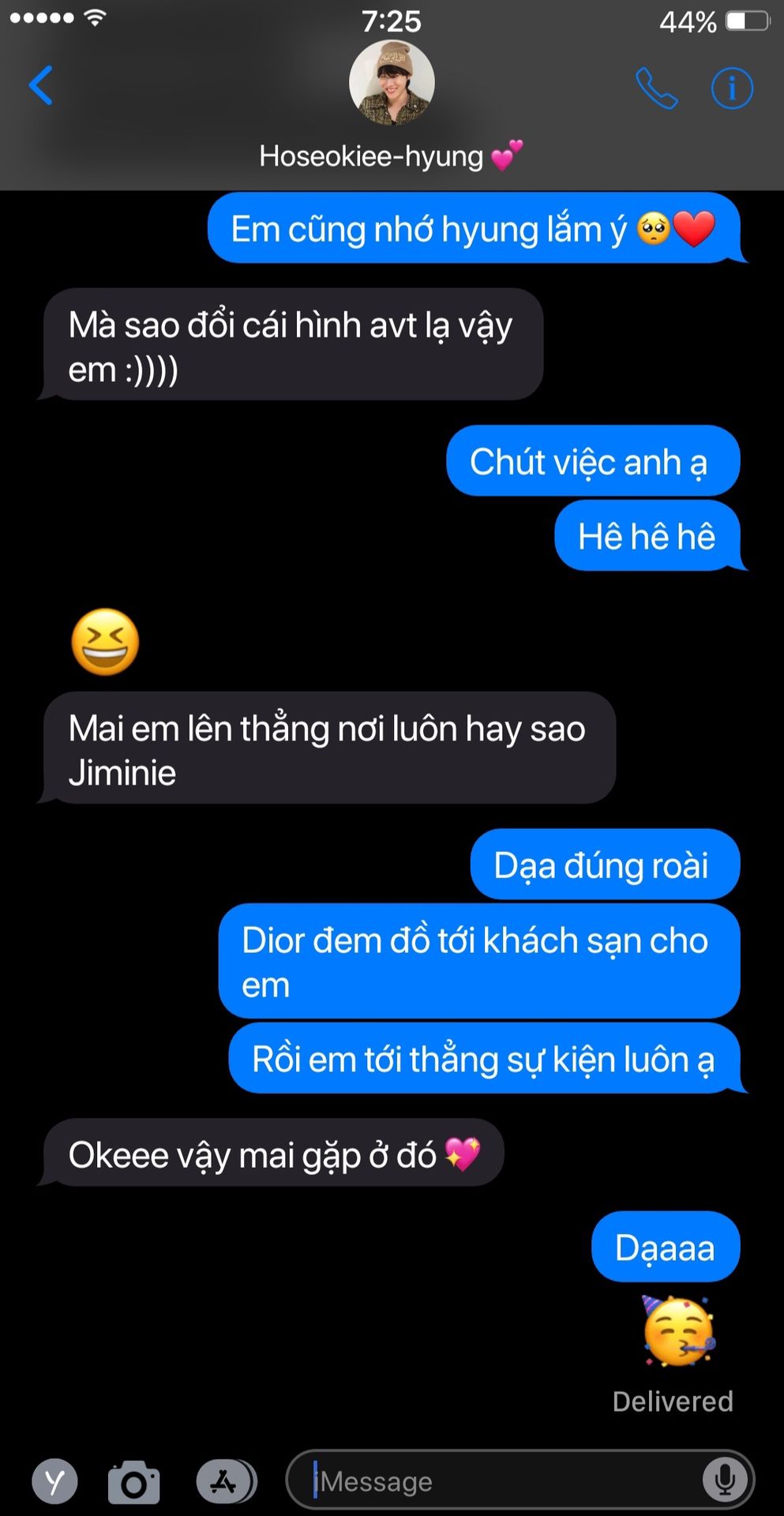Open the App Store apps drawer
This screenshot has height=1516, width=784.
coord(225,1481)
